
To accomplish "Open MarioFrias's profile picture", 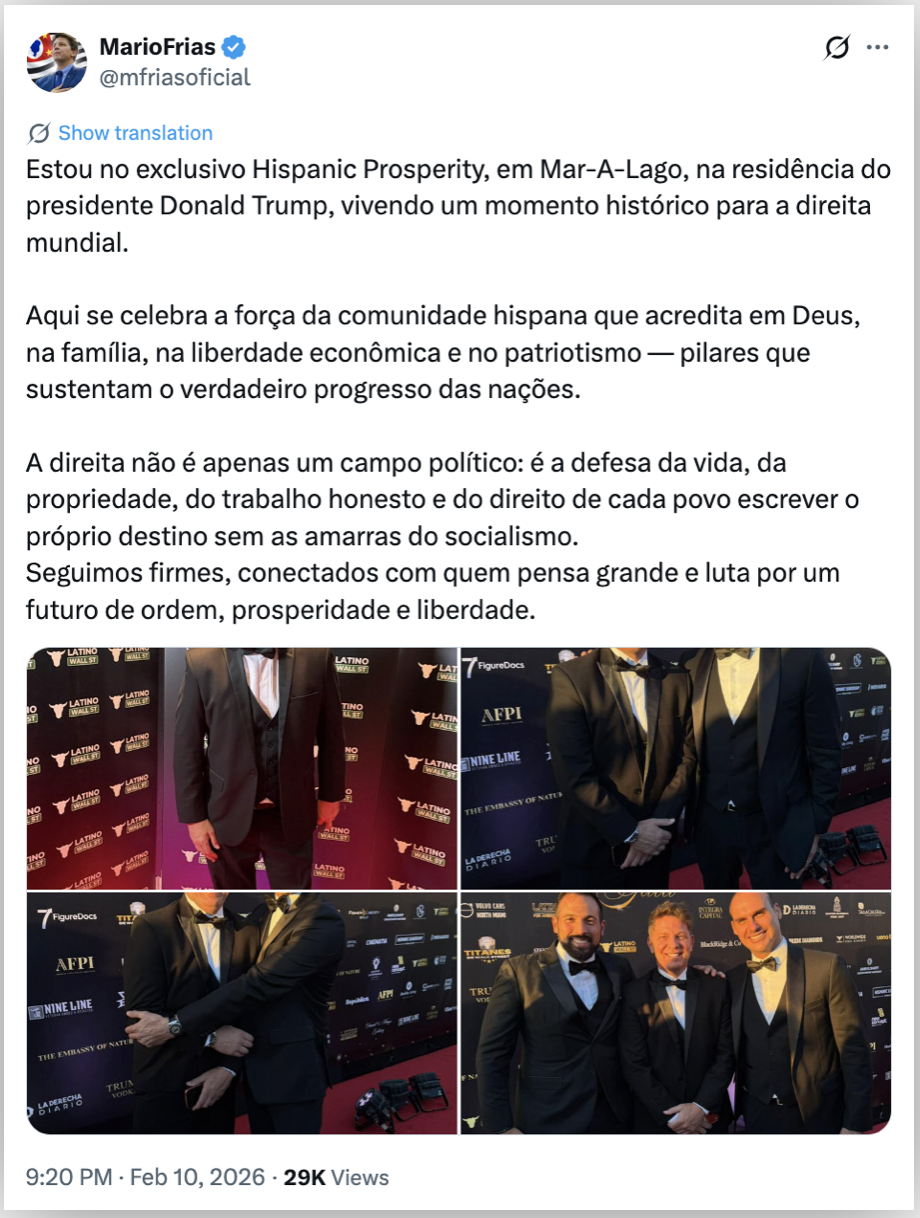I will (57, 62).
